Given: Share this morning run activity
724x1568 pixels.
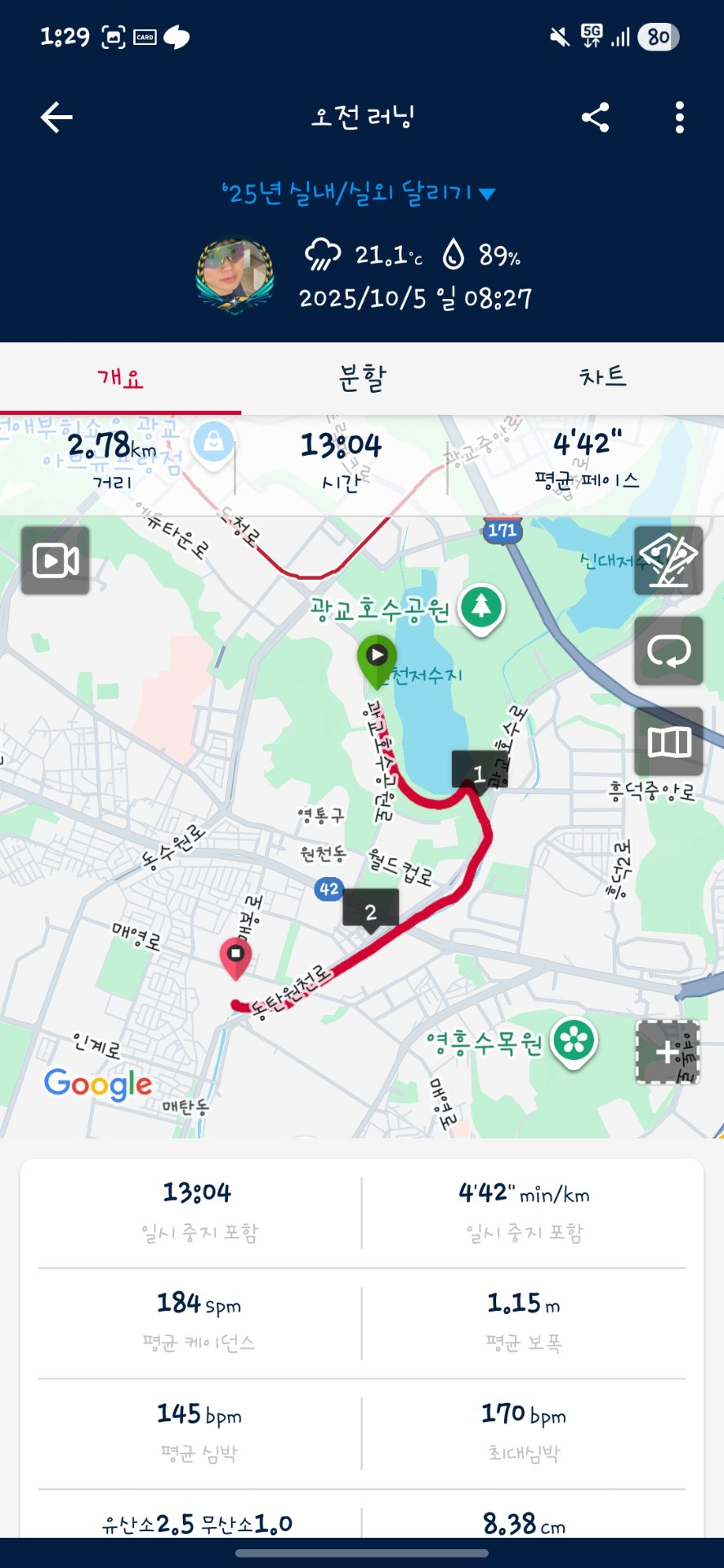Looking at the screenshot, I should [x=595, y=118].
